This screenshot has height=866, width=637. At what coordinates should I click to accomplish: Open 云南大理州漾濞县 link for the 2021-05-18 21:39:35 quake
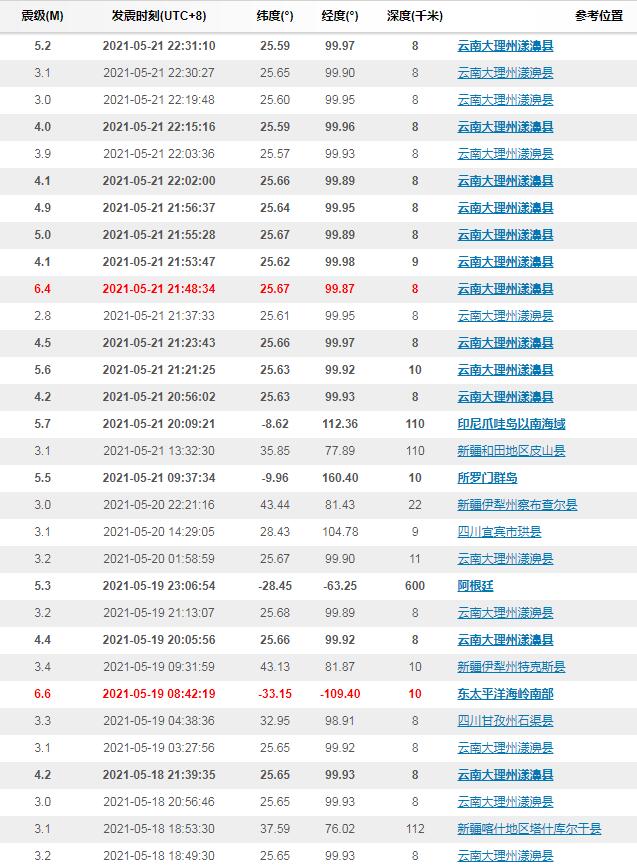point(505,775)
